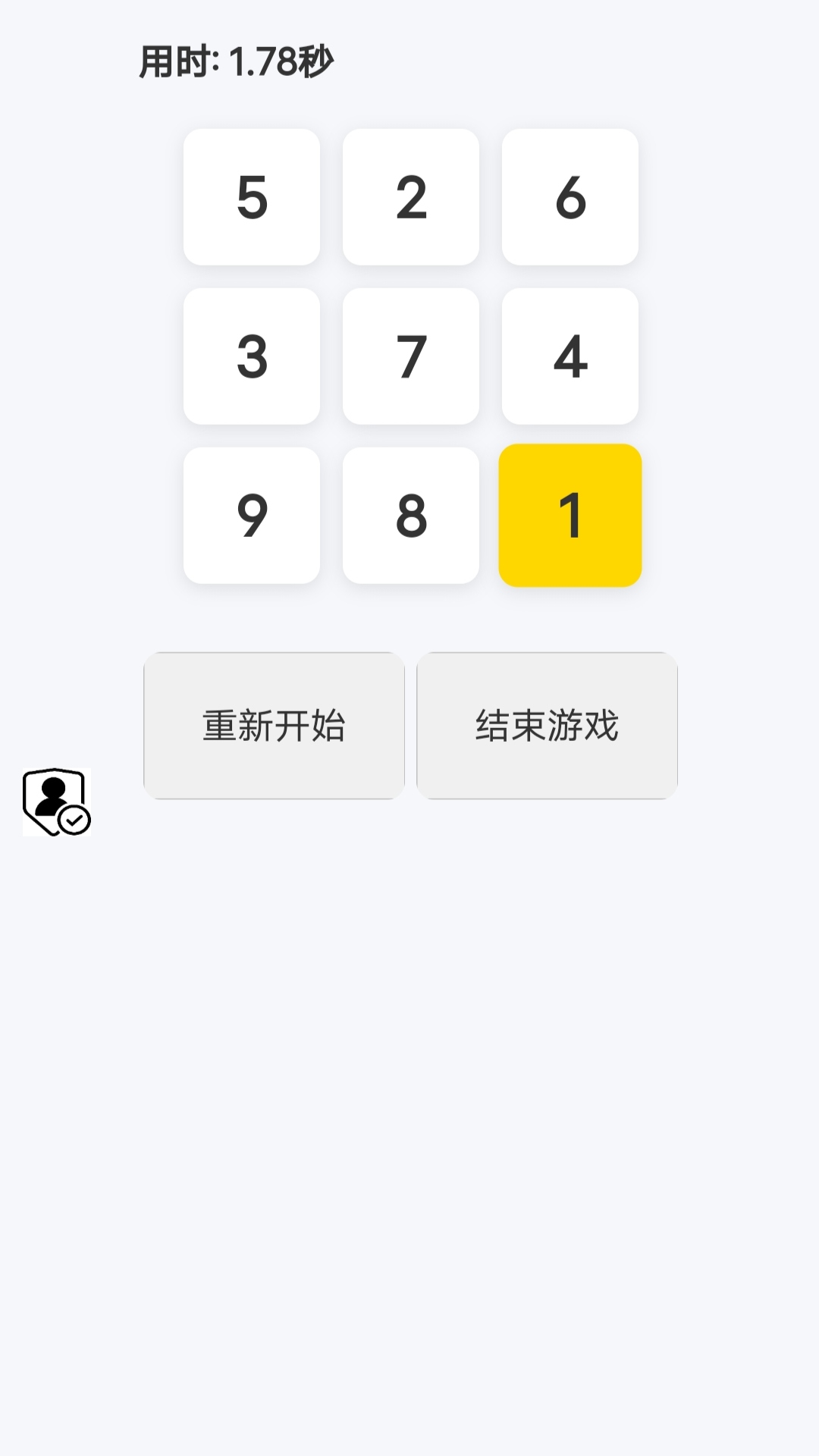This screenshot has width=819, height=1456.
Task: Click the tile currently marked in yellow
Action: (x=570, y=514)
